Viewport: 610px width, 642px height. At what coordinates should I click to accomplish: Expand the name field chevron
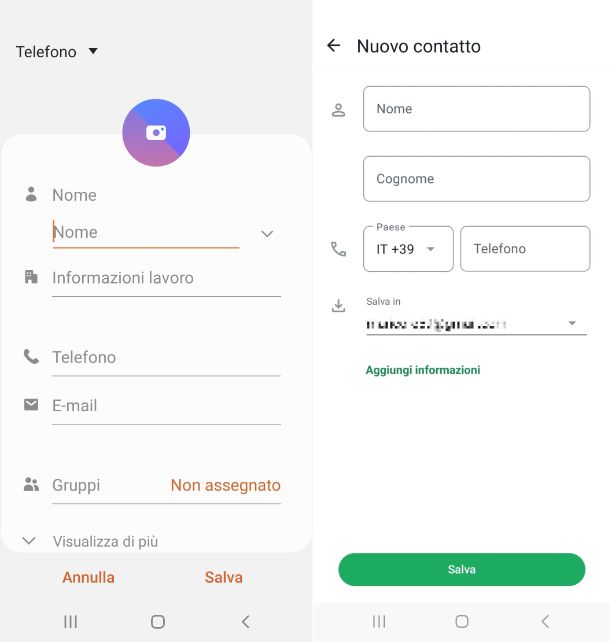tap(267, 233)
